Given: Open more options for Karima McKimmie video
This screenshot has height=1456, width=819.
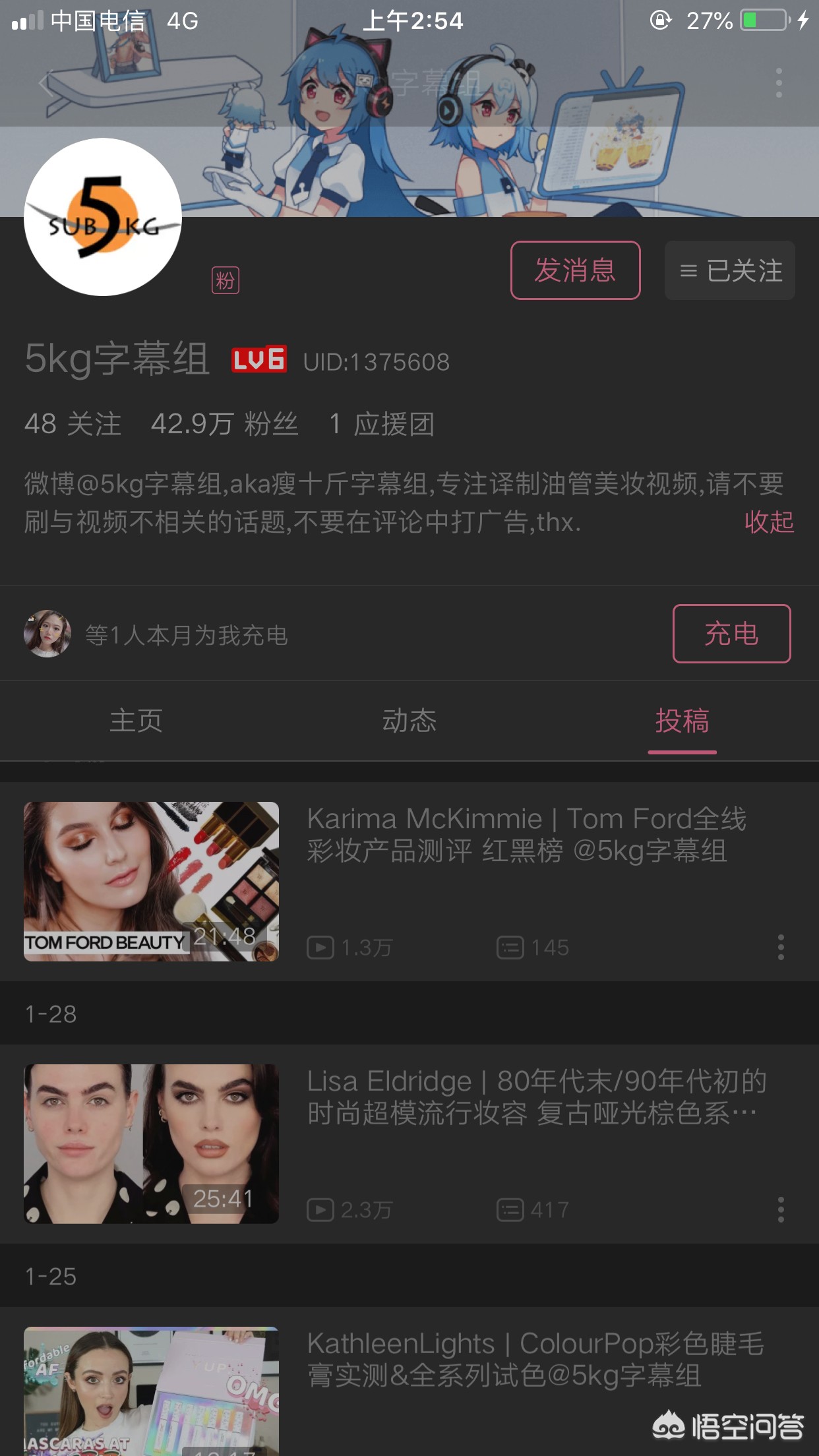Looking at the screenshot, I should pyautogui.click(x=781, y=948).
